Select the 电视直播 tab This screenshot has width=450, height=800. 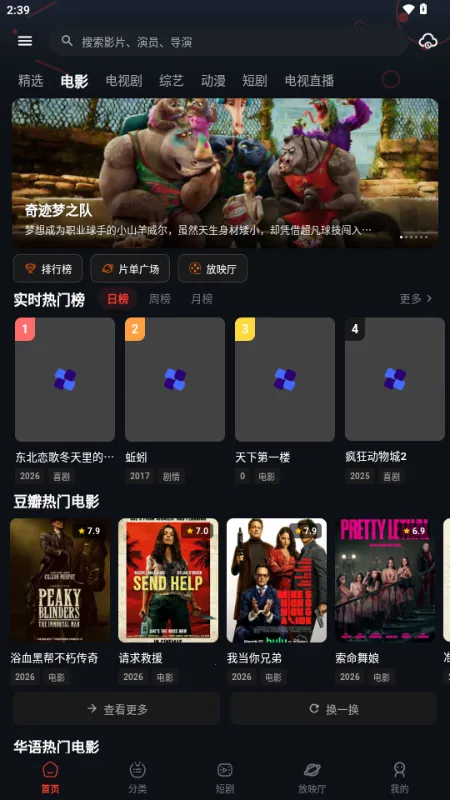point(309,81)
